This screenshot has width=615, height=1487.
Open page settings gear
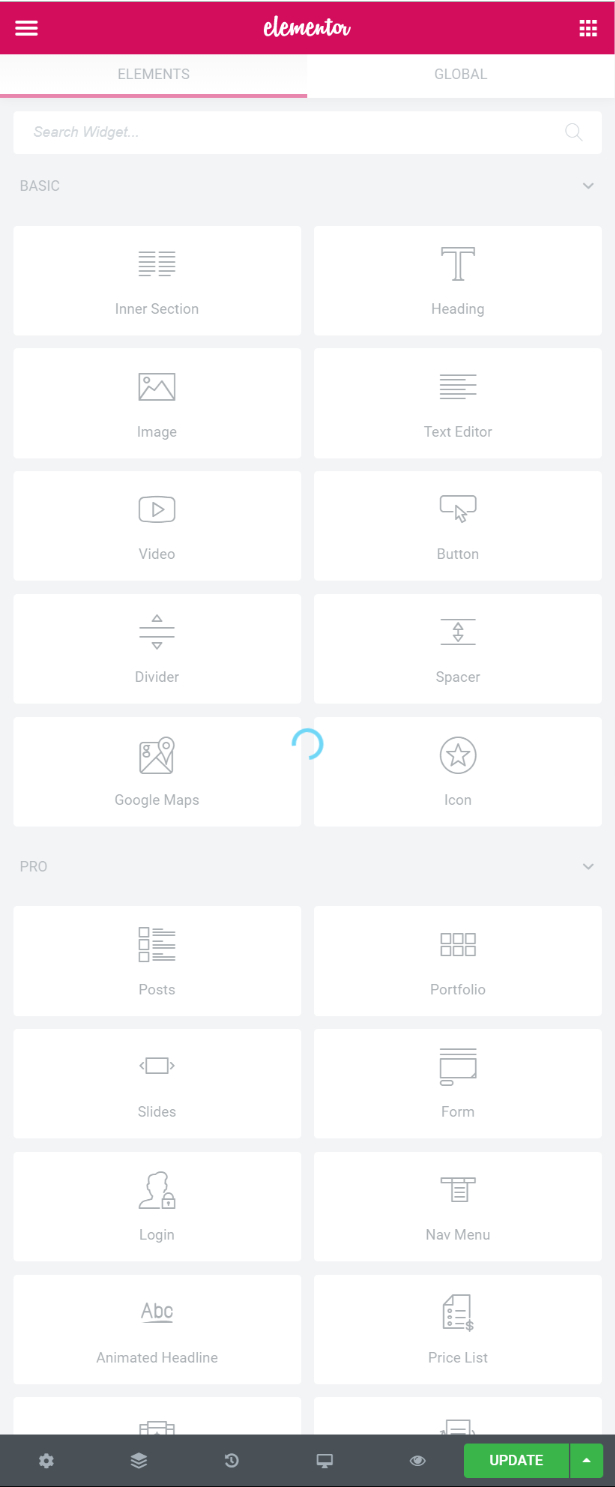click(x=46, y=1461)
